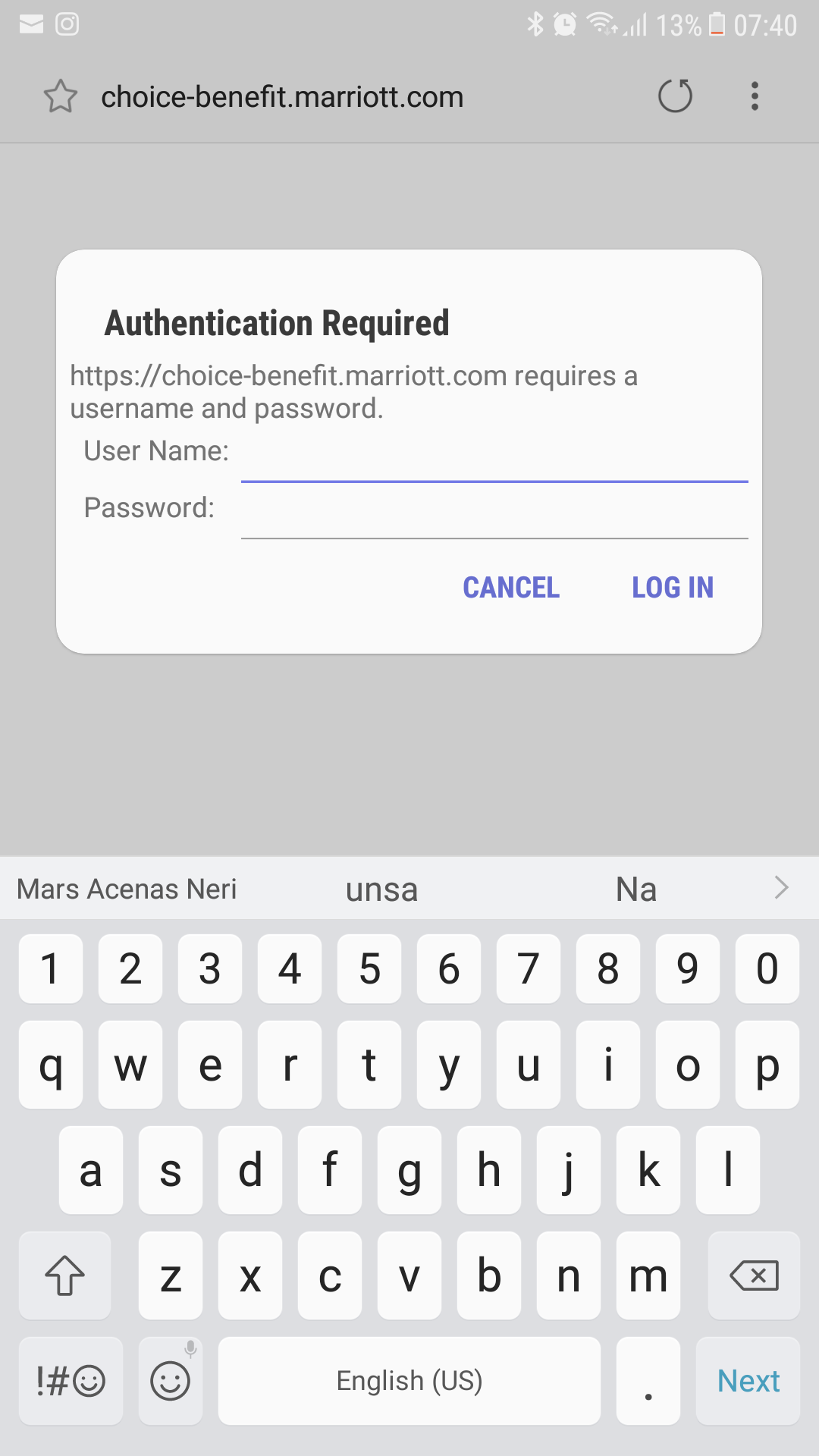Tap the Password field
This screenshot has width=819, height=1456.
point(494,512)
